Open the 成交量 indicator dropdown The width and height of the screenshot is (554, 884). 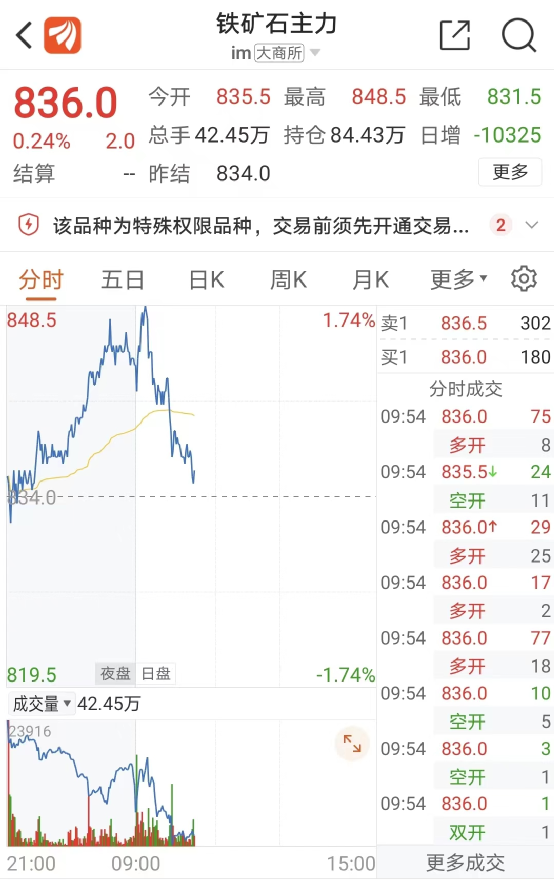[42, 704]
